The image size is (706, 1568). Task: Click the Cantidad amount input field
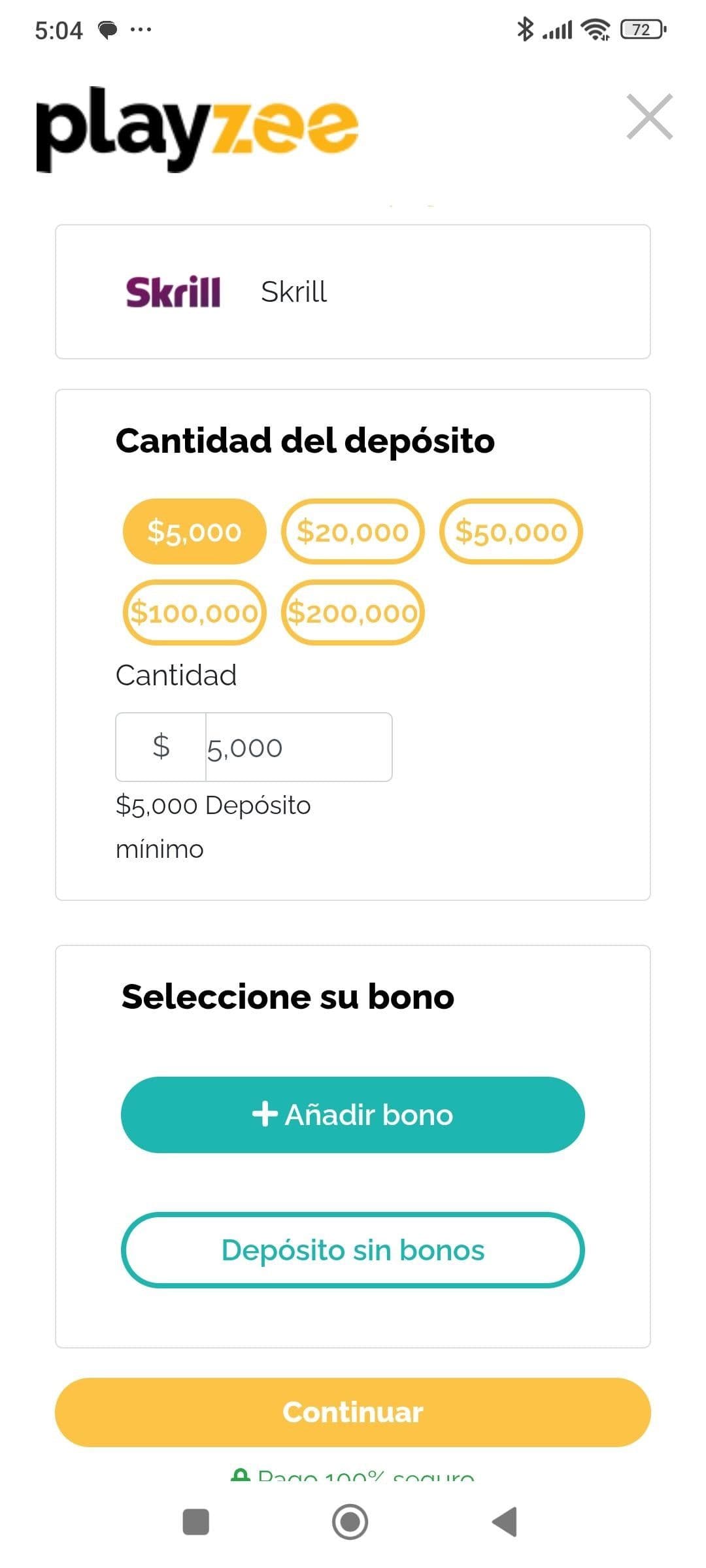(x=297, y=747)
